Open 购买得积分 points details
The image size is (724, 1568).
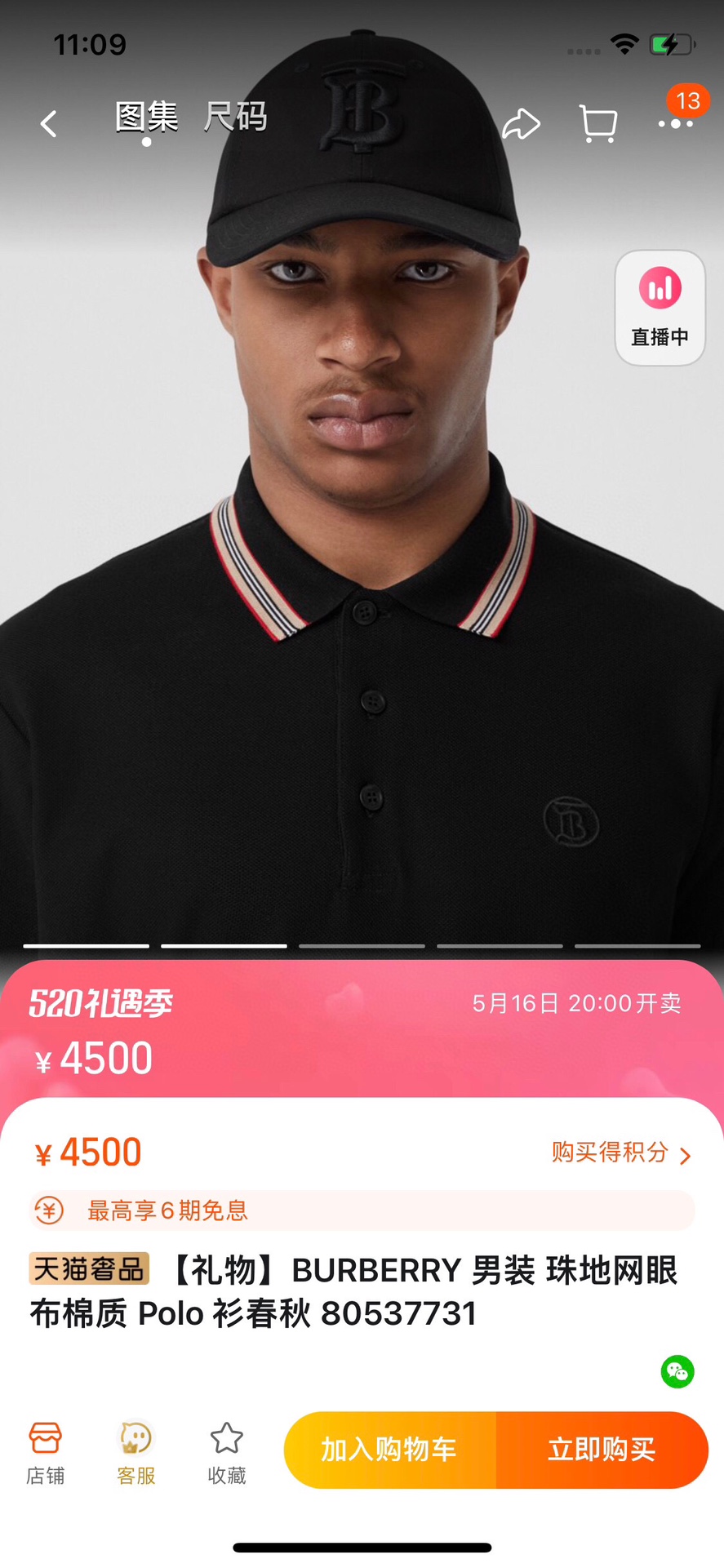click(620, 1153)
